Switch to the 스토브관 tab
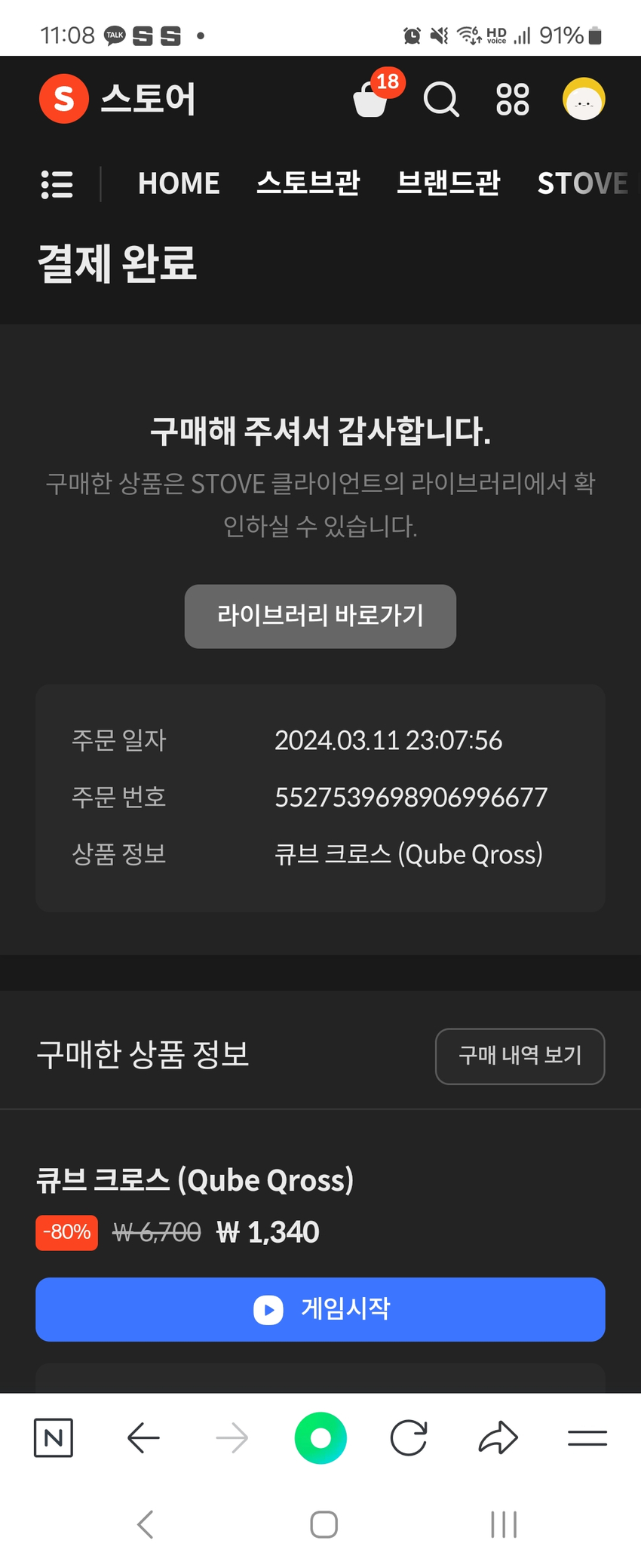The height and width of the screenshot is (1568, 641). coord(308,183)
